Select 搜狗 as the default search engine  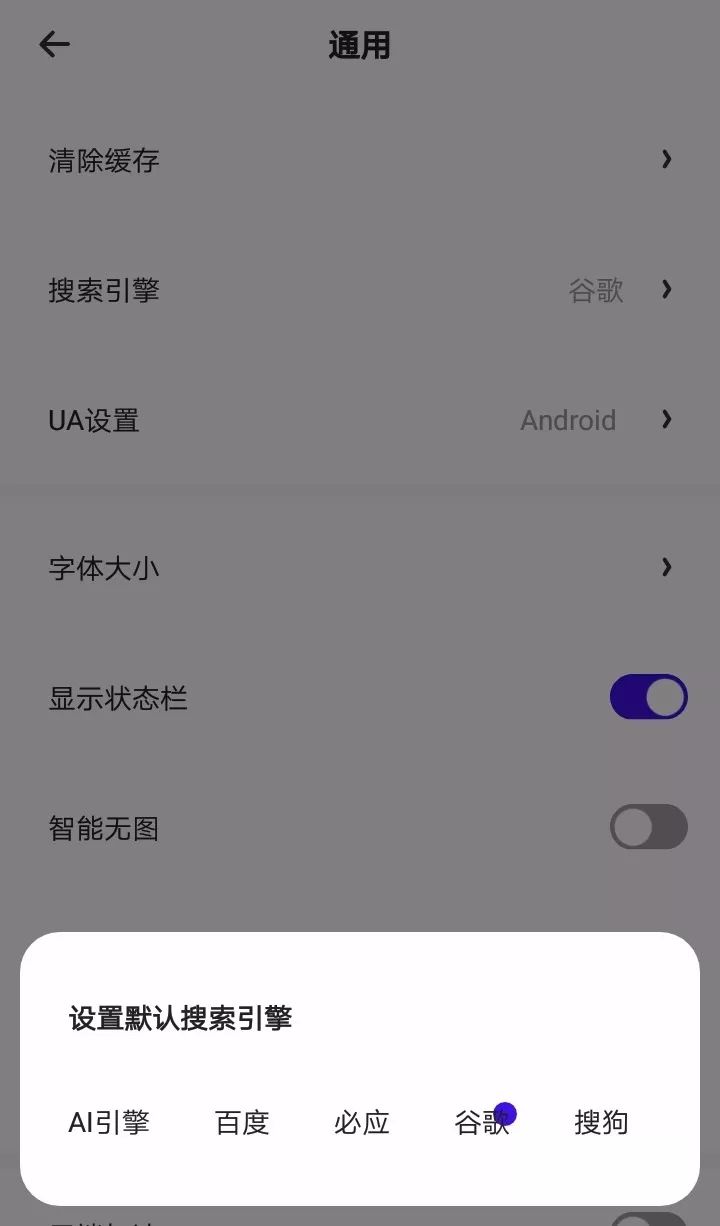(600, 1123)
